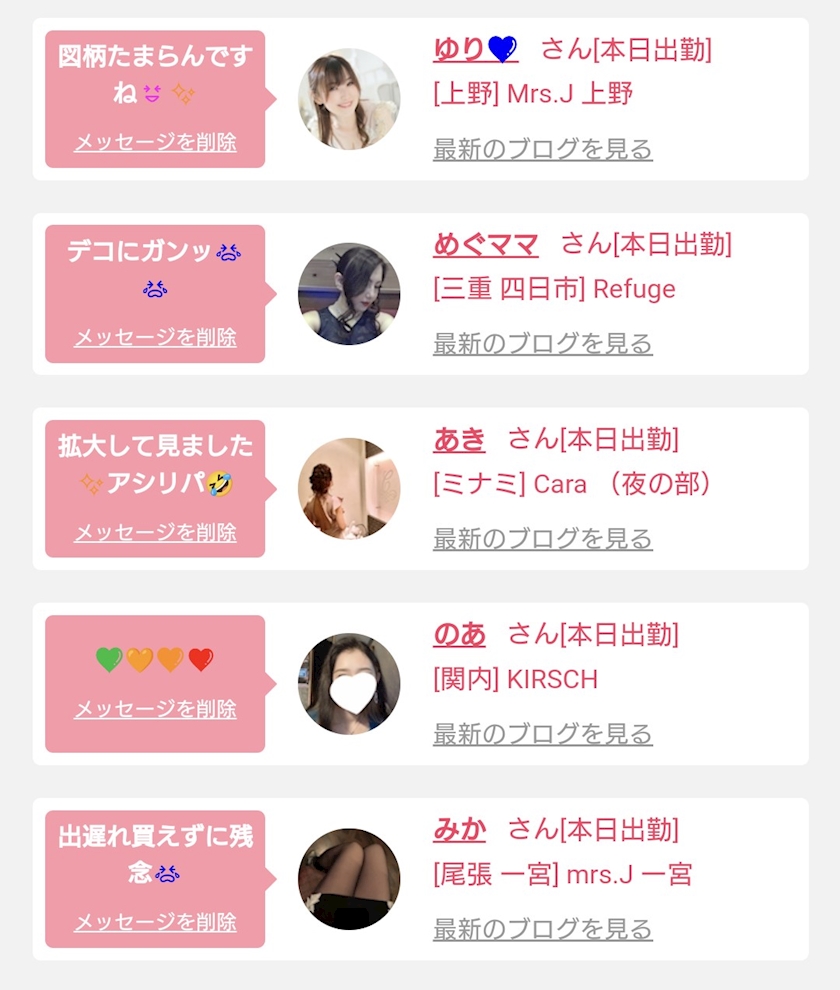This screenshot has height=990, width=840.
Task: View ゆり's latest blog
Action: click(x=542, y=149)
